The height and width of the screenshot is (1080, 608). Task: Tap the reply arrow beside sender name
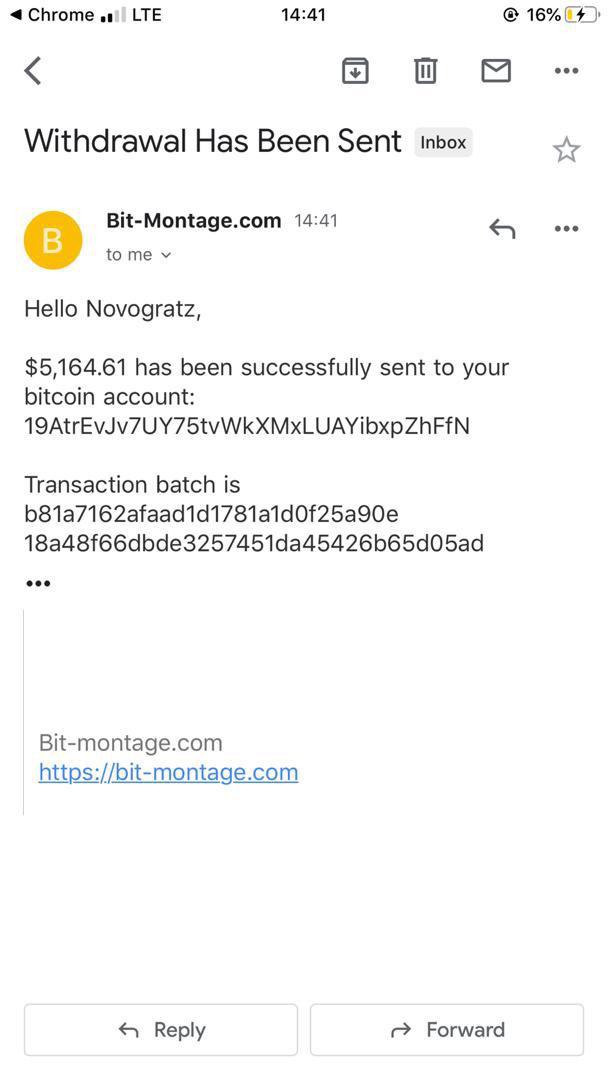click(502, 228)
